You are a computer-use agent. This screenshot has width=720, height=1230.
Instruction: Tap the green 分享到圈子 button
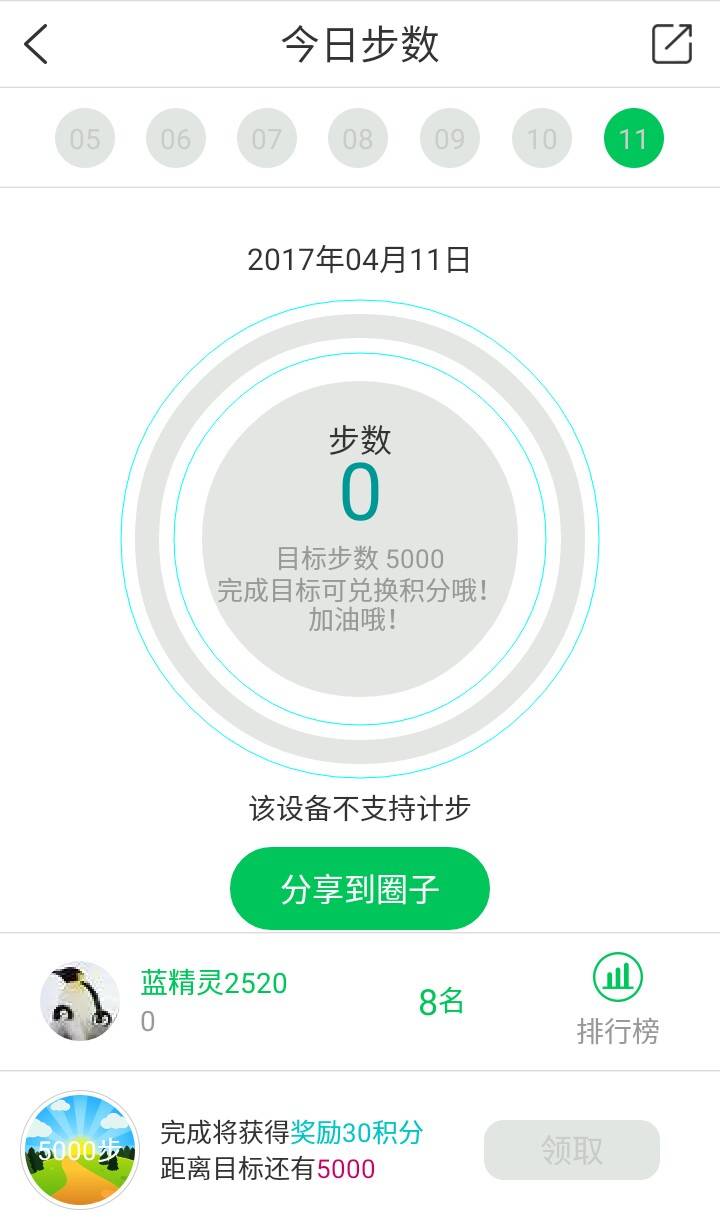click(360, 889)
